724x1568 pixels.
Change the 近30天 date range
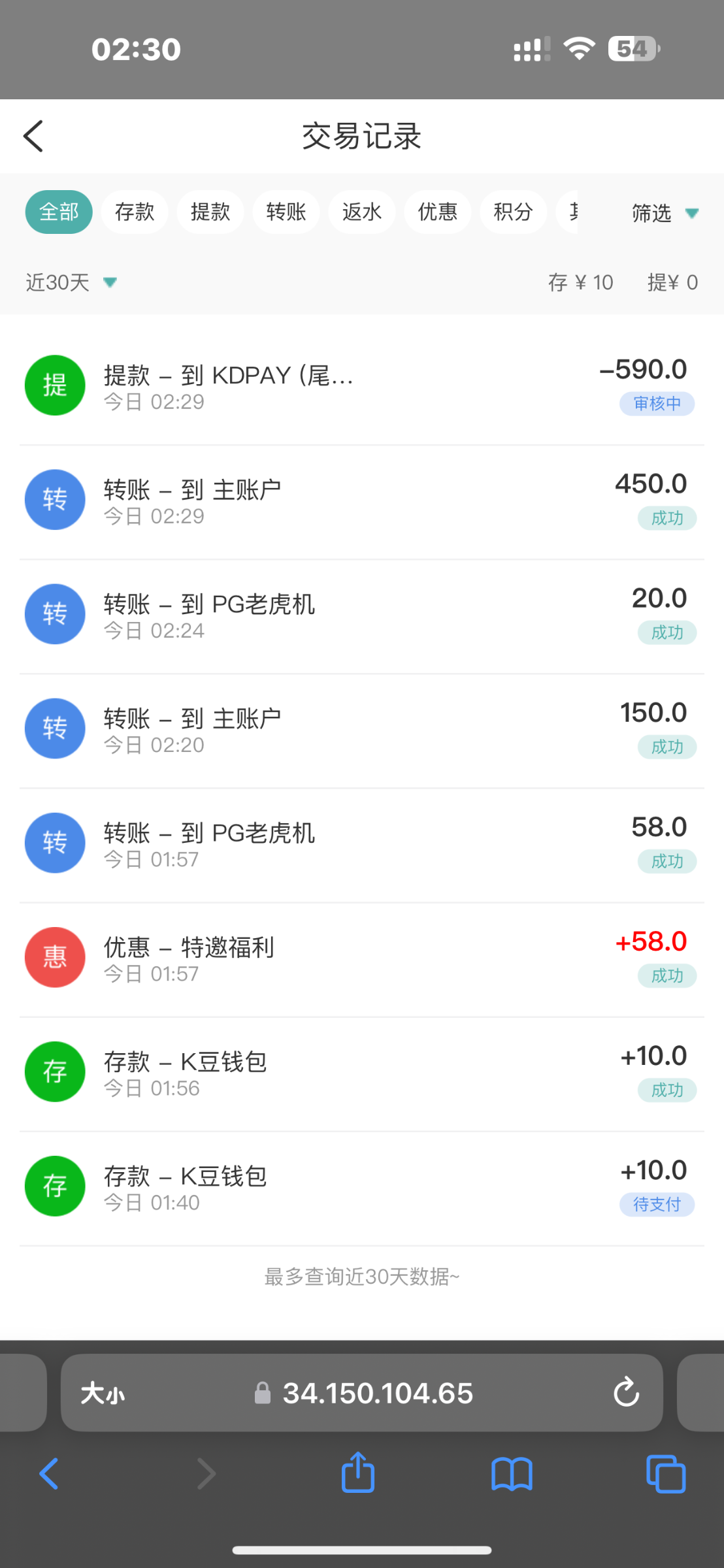[71, 282]
